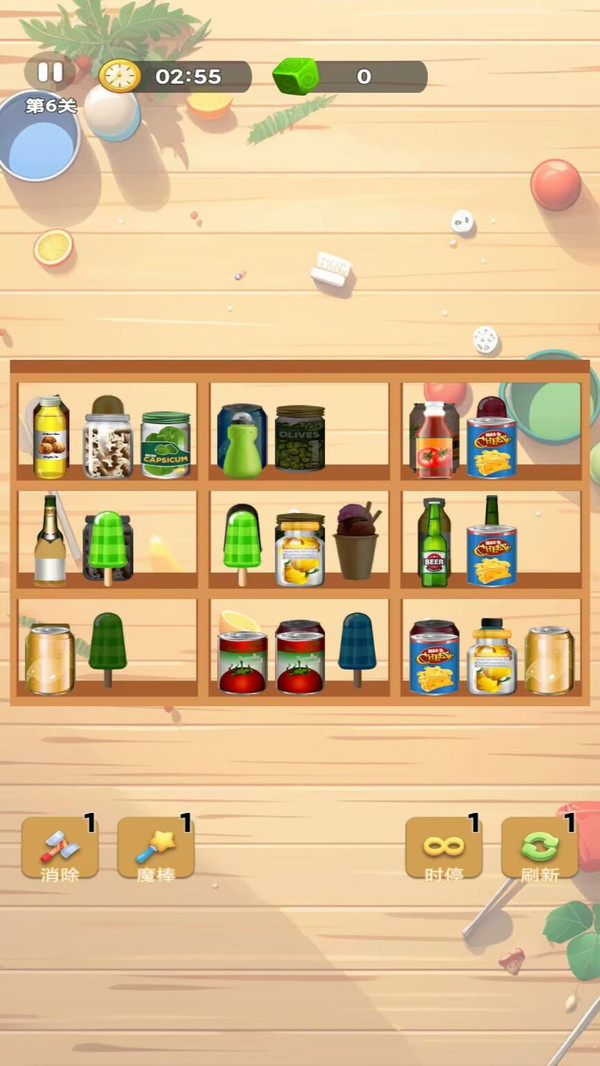Use the 时停 time-freeze power-up

coord(443,848)
